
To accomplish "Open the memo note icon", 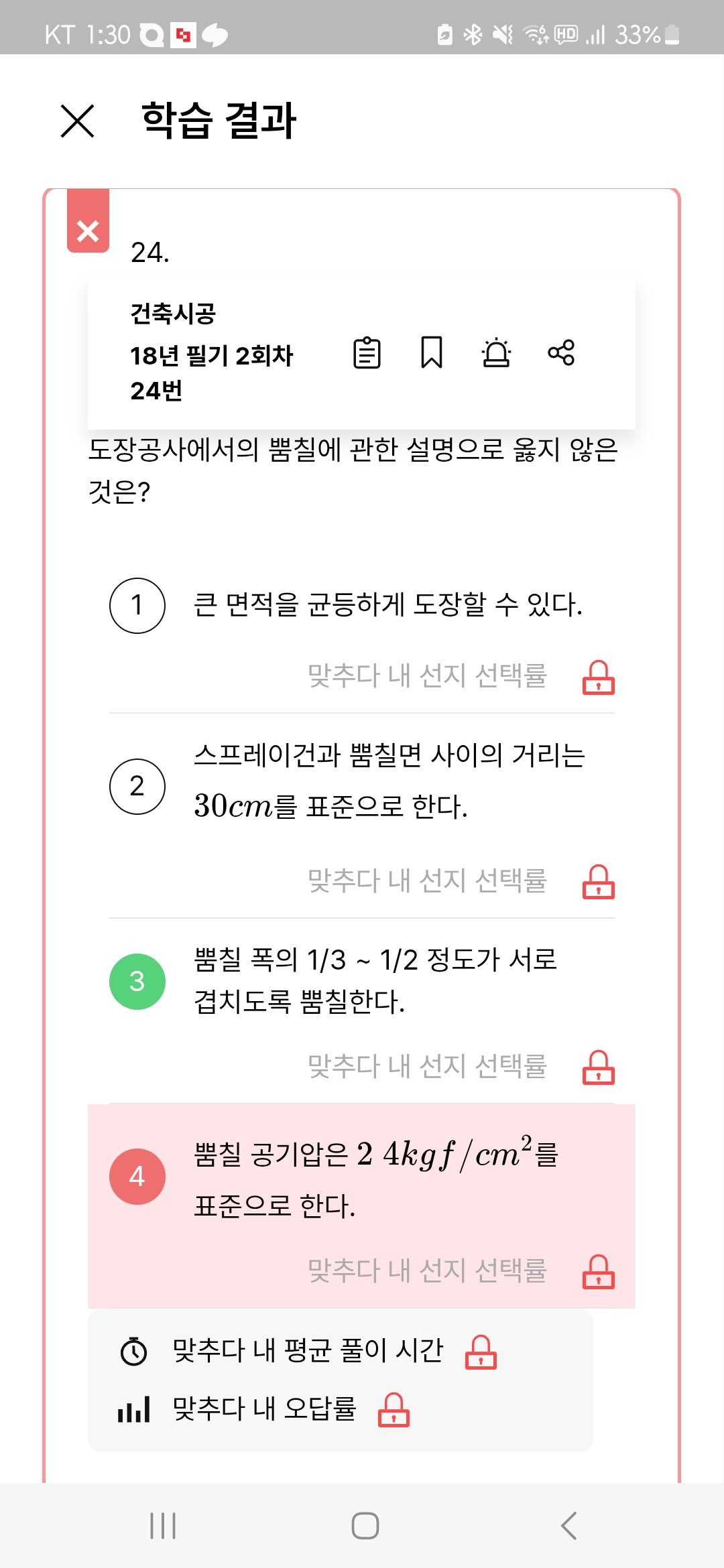I will tap(367, 352).
